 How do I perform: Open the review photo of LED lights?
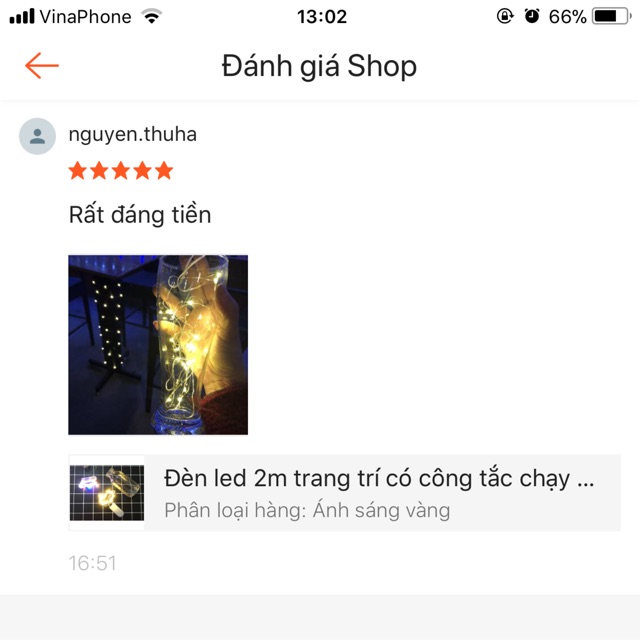click(x=158, y=344)
